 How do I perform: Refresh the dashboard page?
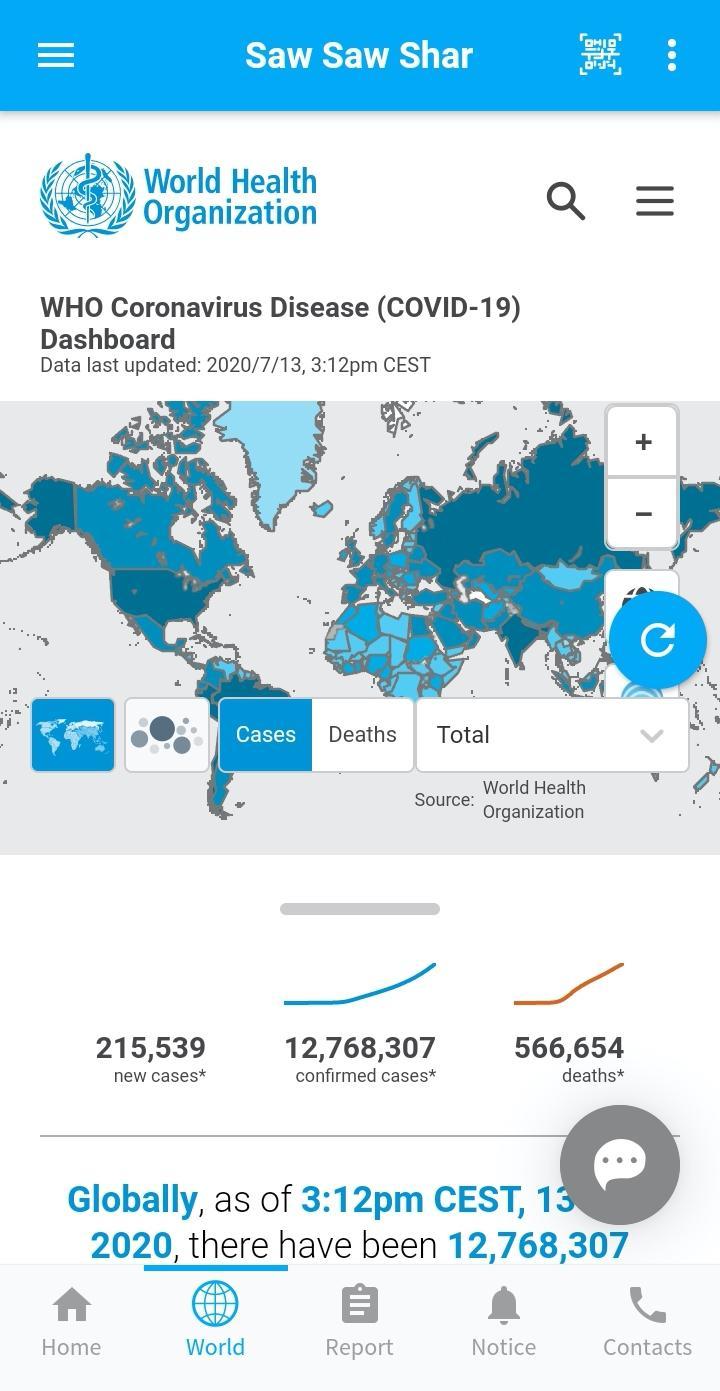[x=658, y=640]
